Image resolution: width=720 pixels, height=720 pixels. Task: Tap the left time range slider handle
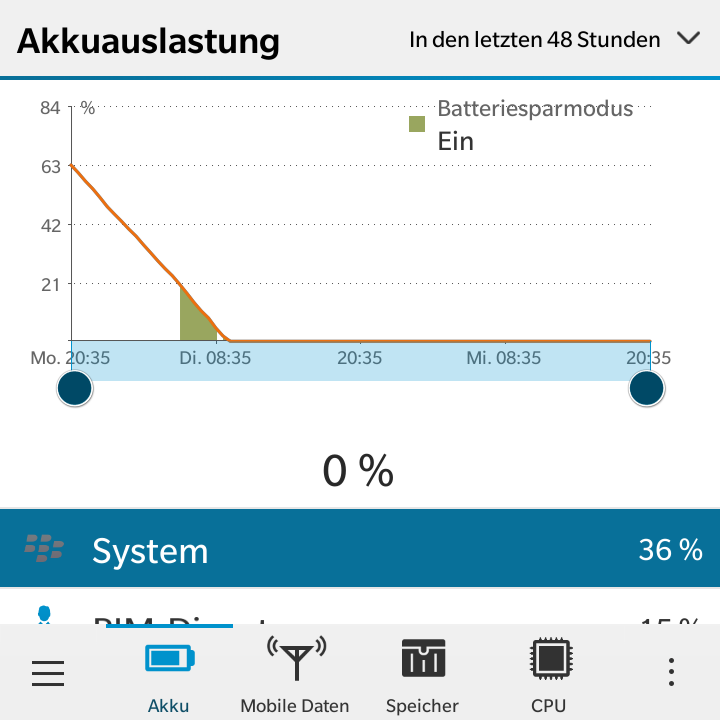click(75, 389)
